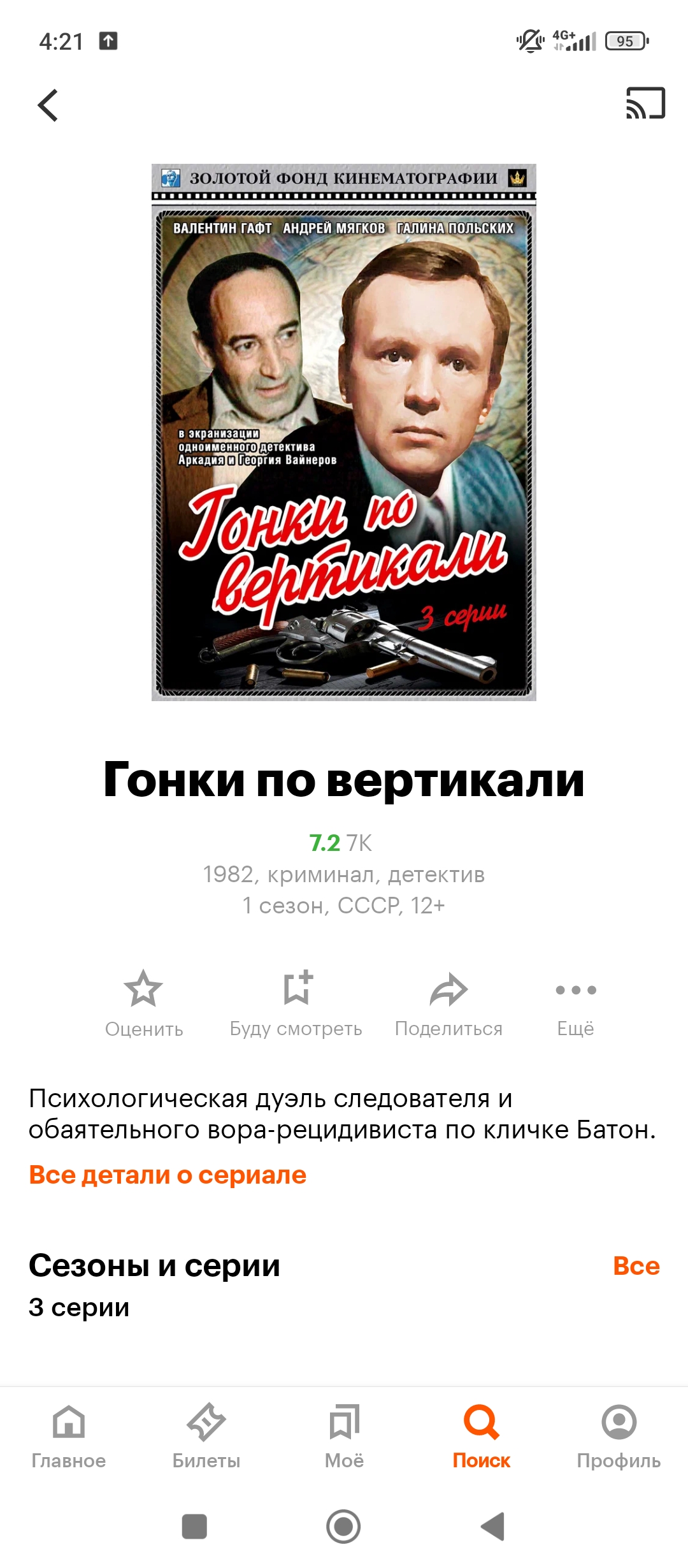View all seasons via Все link
This screenshot has width=688, height=1568.
point(636,1266)
